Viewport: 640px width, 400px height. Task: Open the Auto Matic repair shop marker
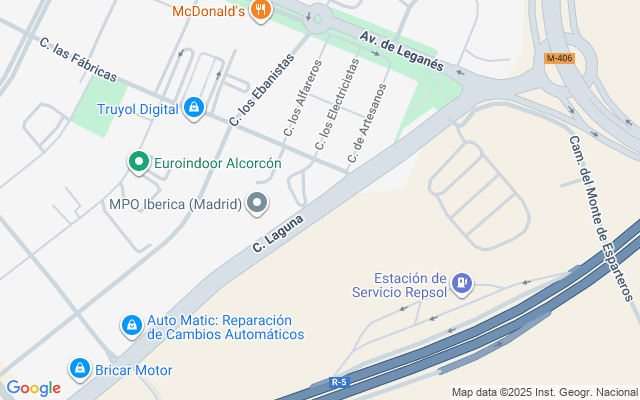pos(132,327)
